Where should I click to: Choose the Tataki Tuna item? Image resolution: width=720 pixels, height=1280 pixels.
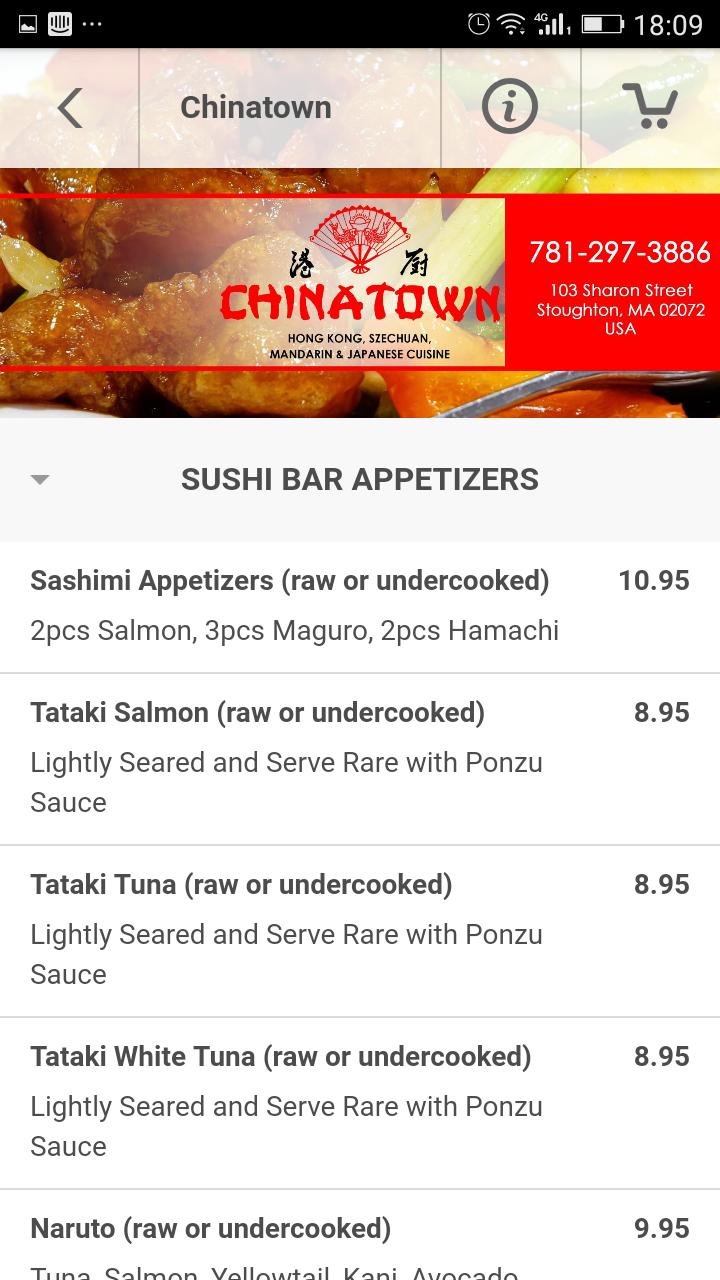(x=360, y=931)
